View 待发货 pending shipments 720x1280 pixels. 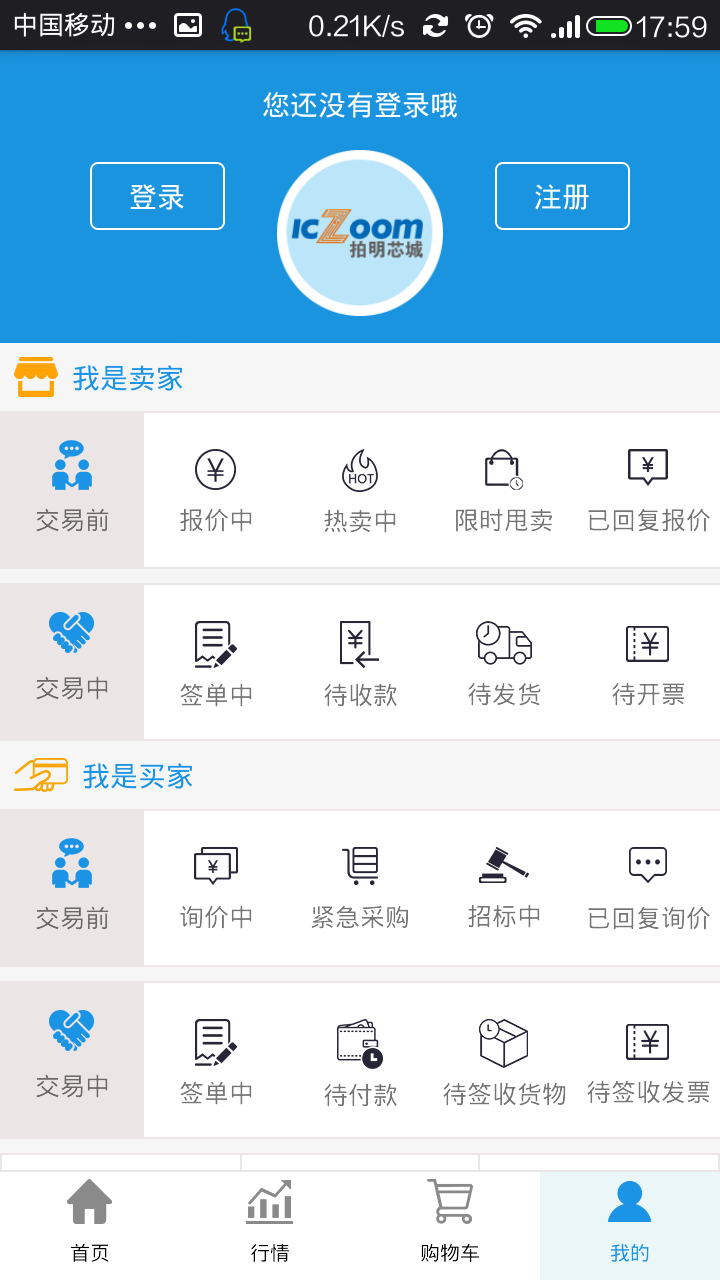point(504,663)
